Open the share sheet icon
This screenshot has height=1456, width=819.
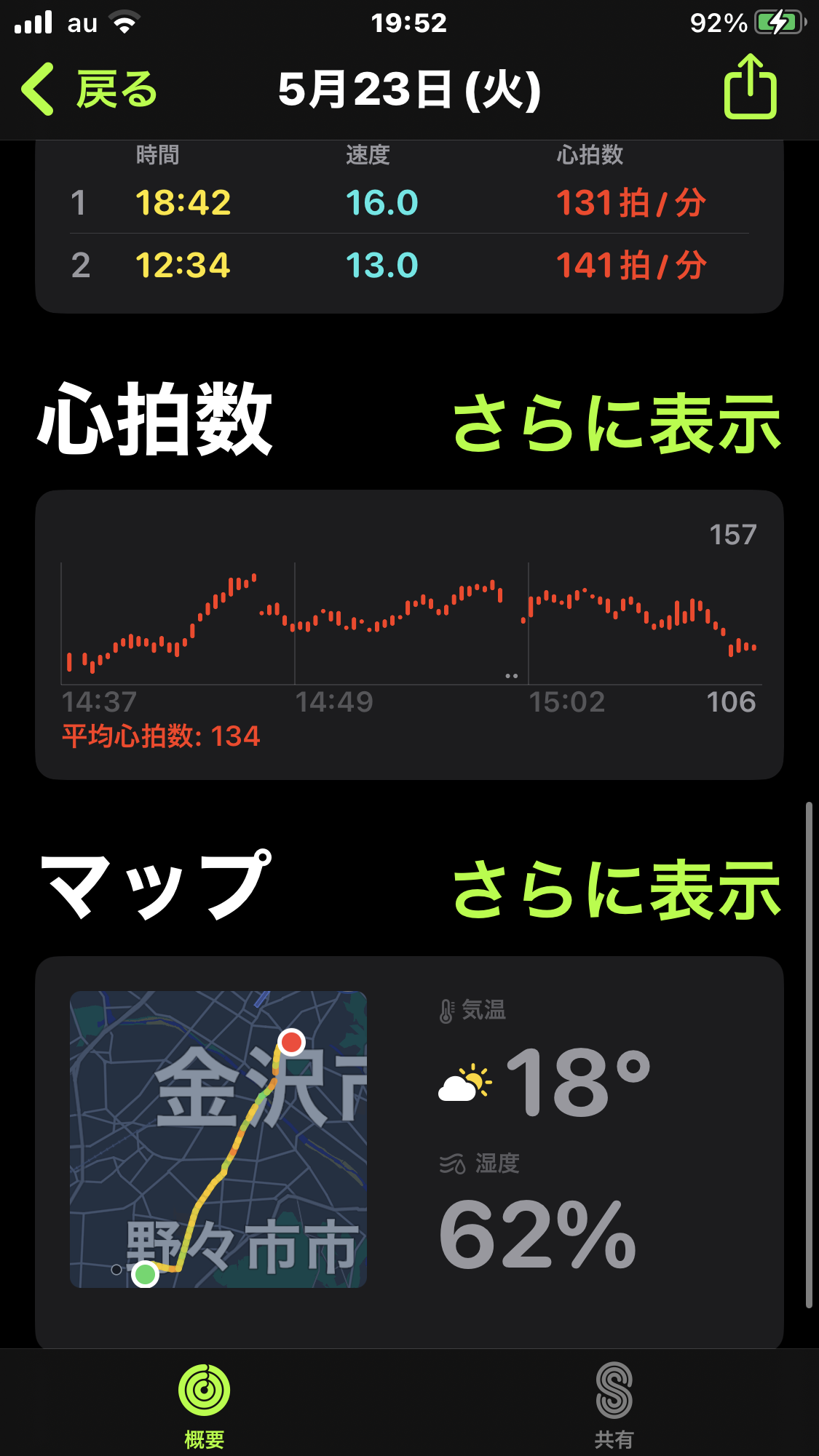[x=750, y=88]
